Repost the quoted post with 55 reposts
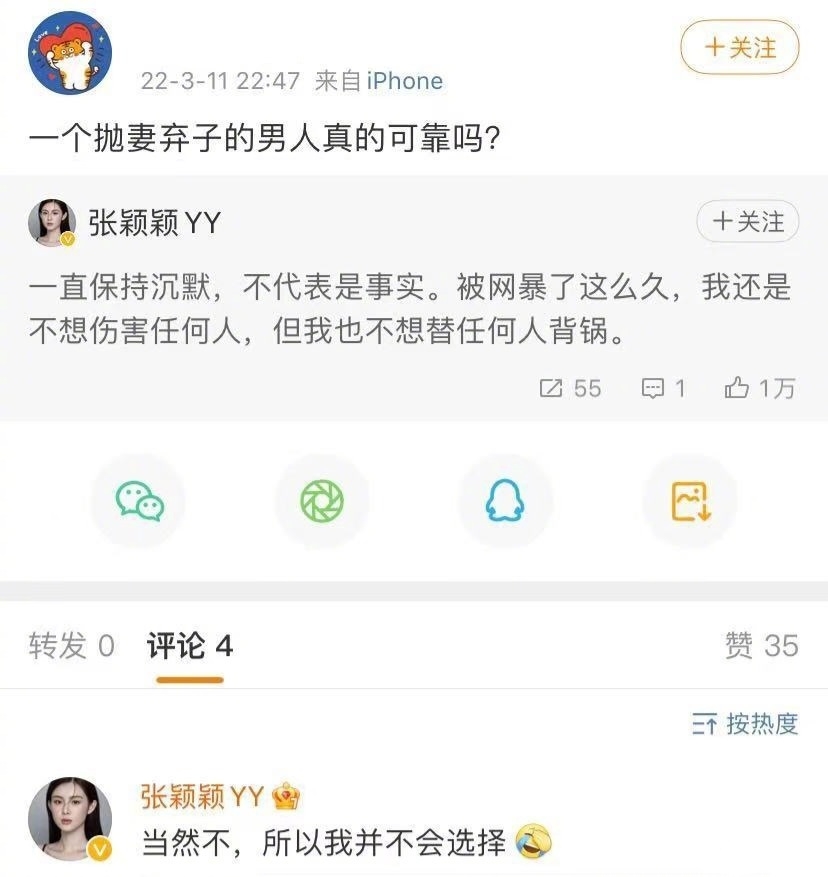The height and width of the screenshot is (877, 828). (571, 388)
